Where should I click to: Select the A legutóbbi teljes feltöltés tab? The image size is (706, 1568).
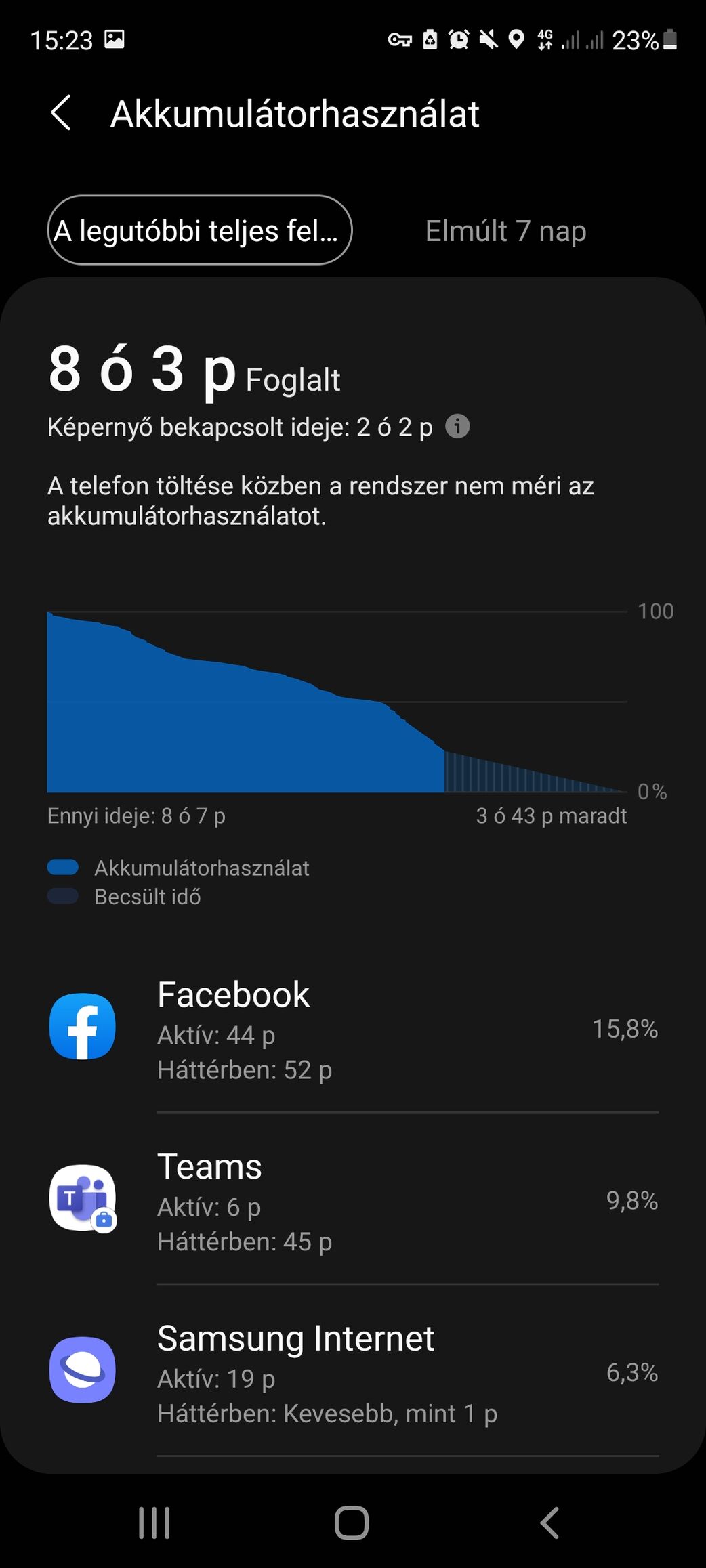tap(200, 230)
